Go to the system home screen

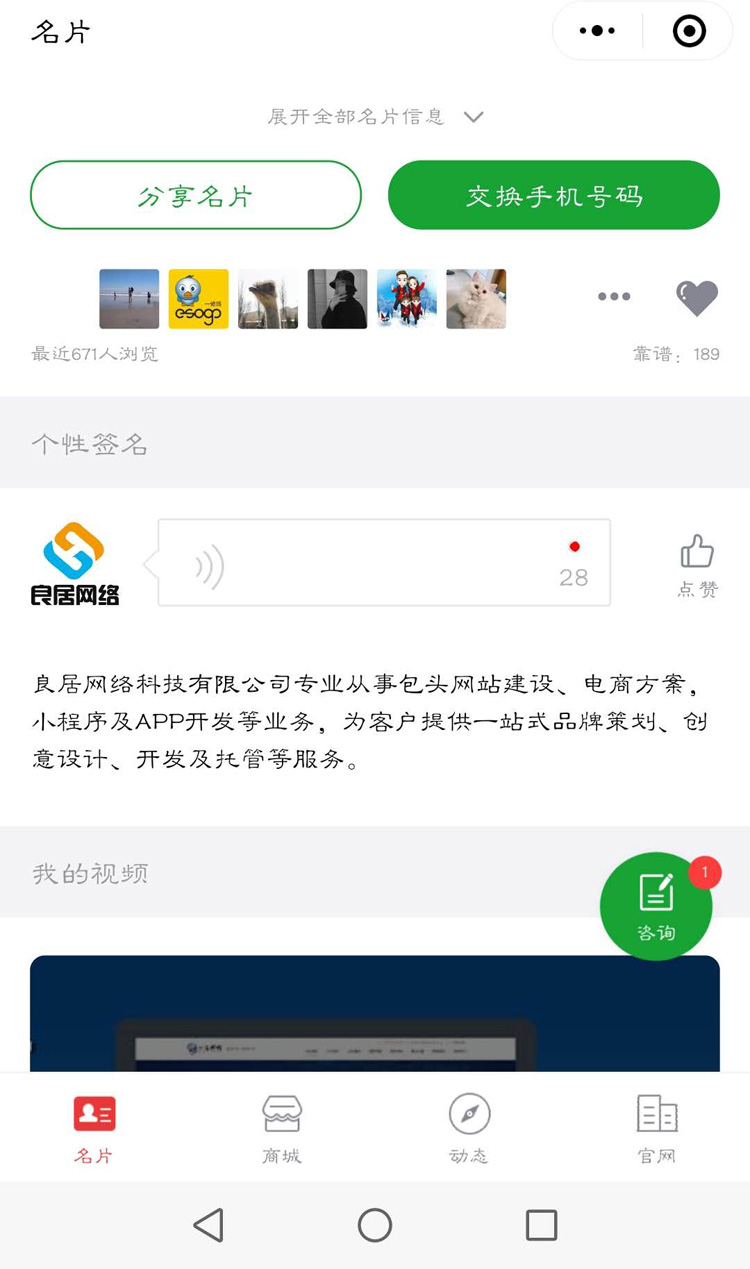click(x=375, y=1225)
